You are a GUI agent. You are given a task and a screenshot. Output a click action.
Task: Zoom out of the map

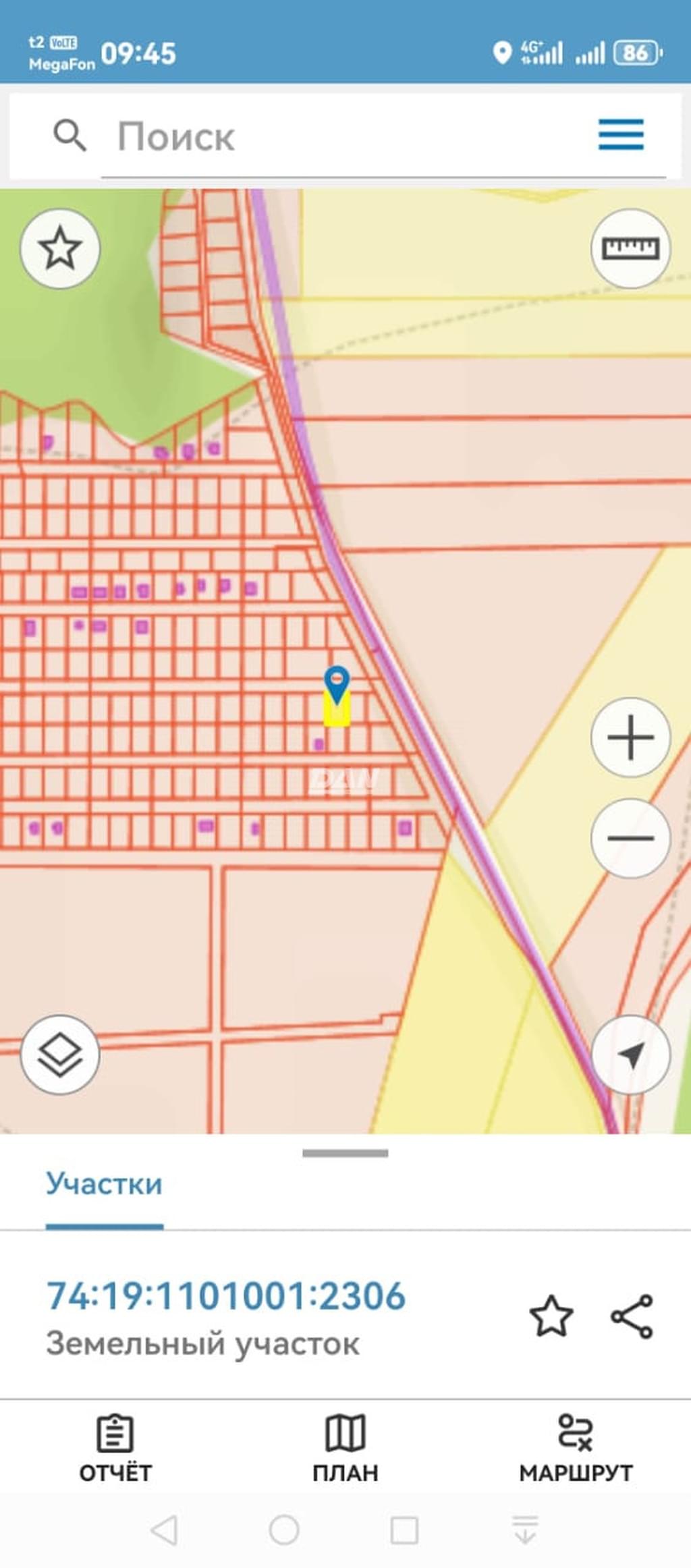630,838
